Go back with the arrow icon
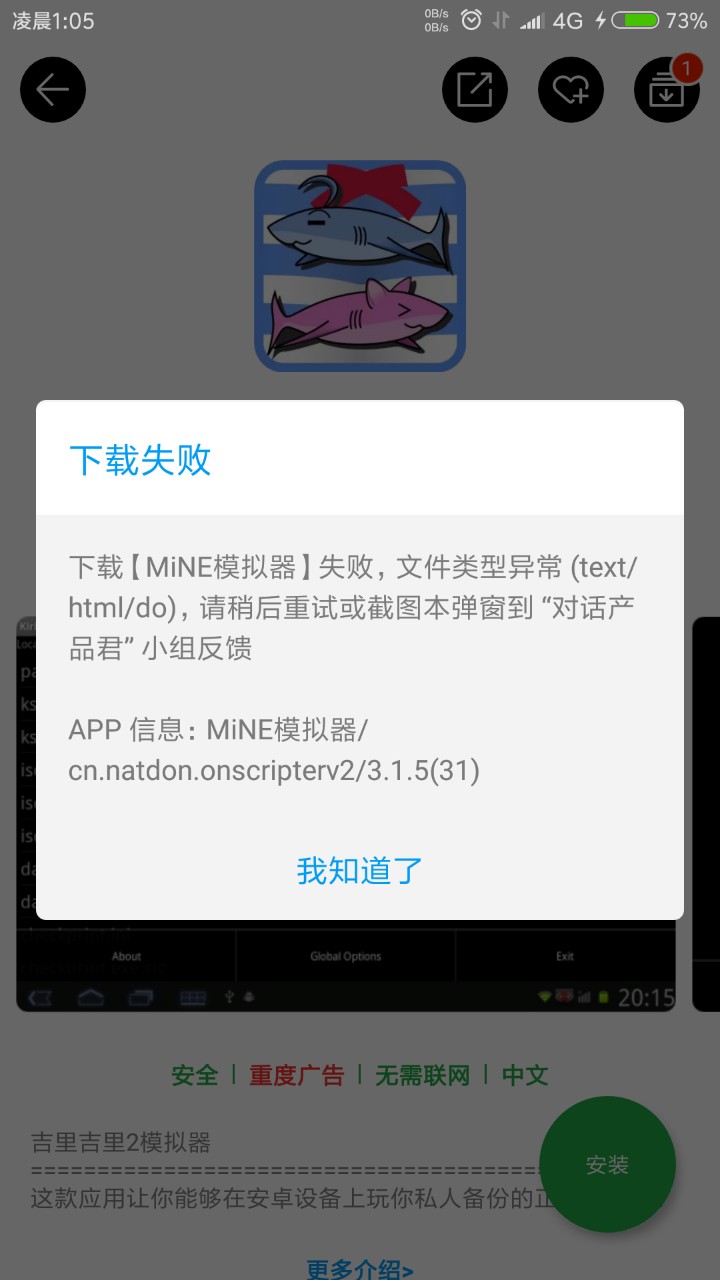720x1280 pixels. [x=53, y=90]
